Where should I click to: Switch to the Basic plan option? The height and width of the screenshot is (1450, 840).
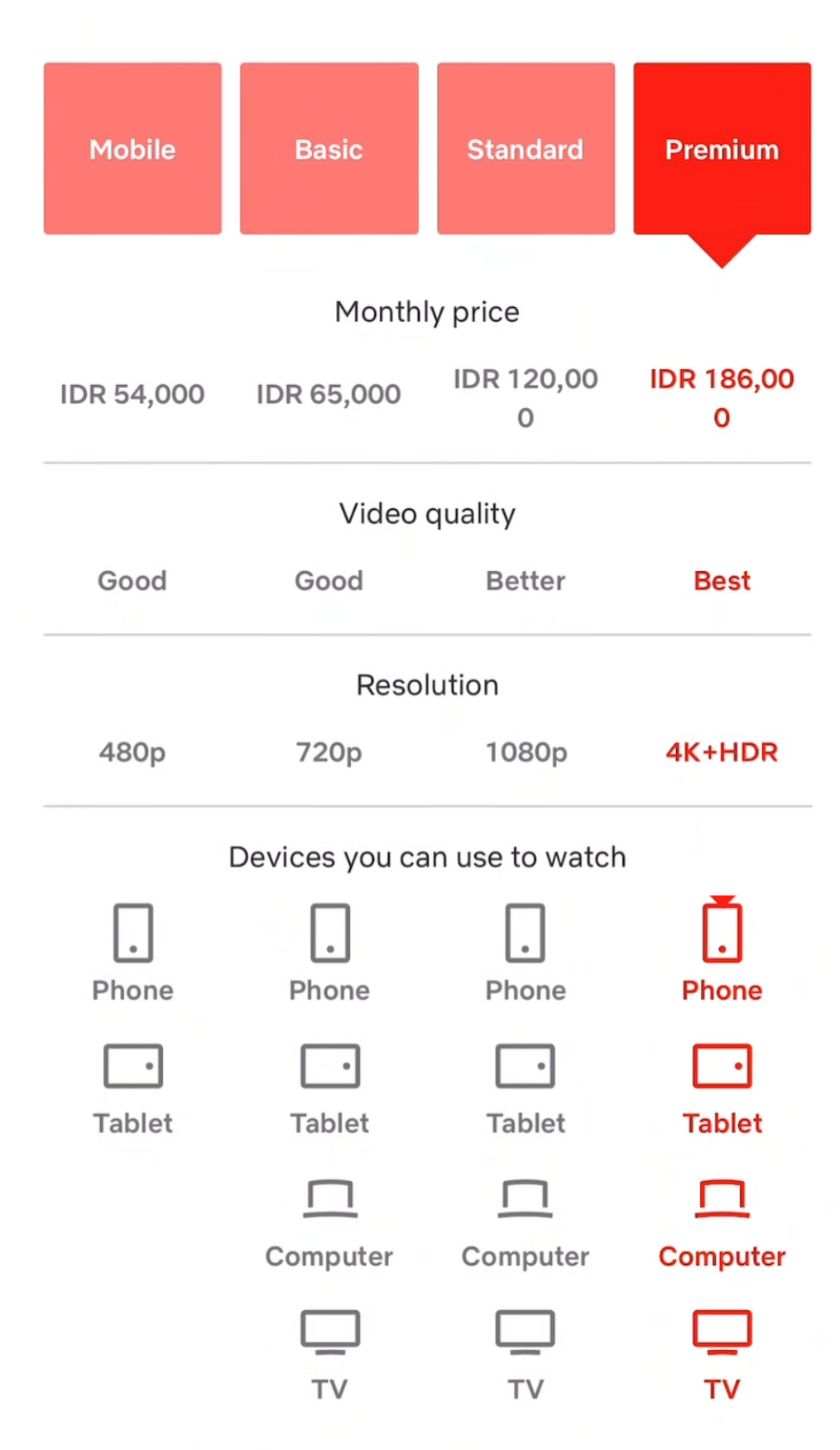[329, 149]
